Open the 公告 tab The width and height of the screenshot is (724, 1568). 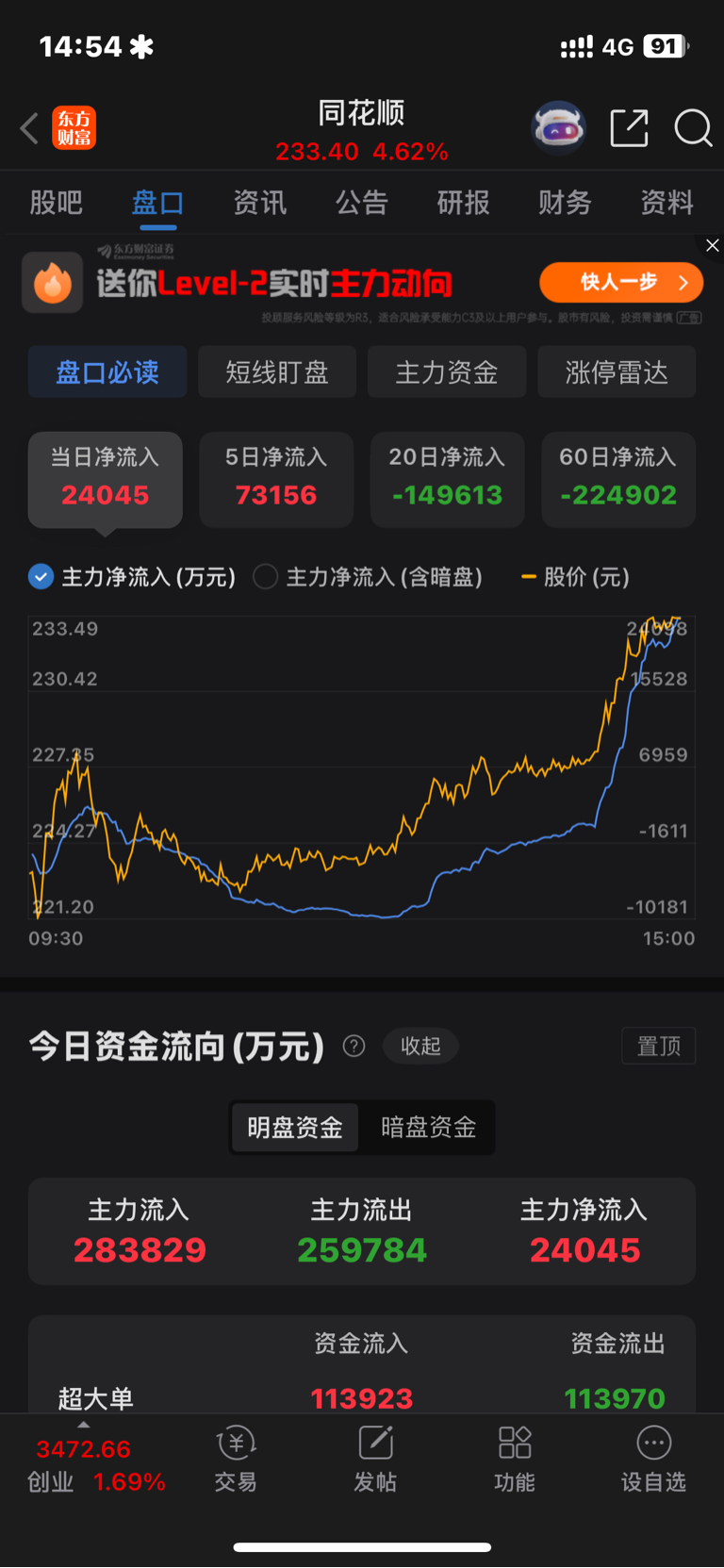pos(362,202)
